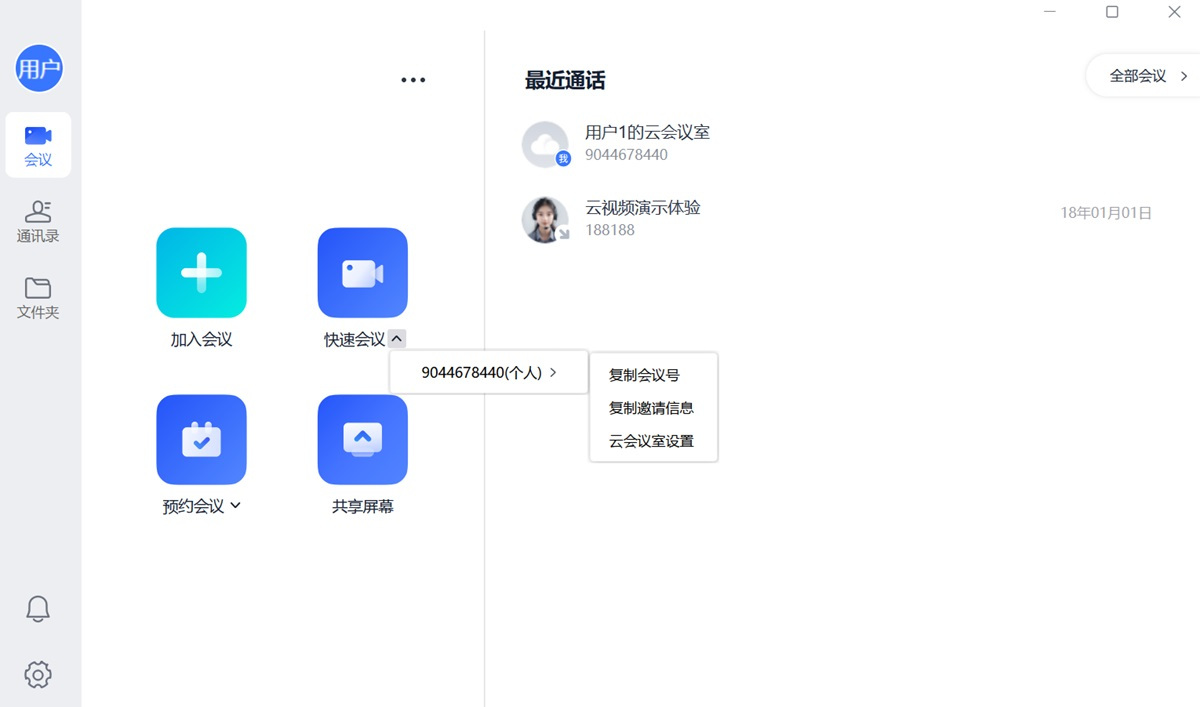The image size is (1200, 707).
Task: View 全部会议
Action: (1147, 76)
